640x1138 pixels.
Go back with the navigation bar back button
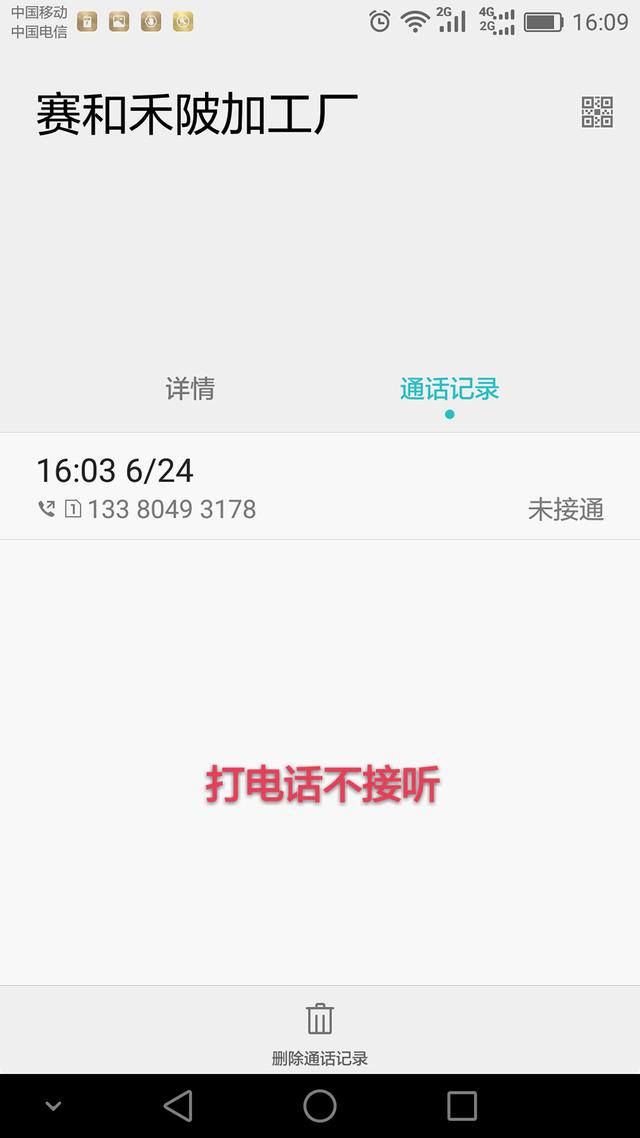click(178, 1106)
